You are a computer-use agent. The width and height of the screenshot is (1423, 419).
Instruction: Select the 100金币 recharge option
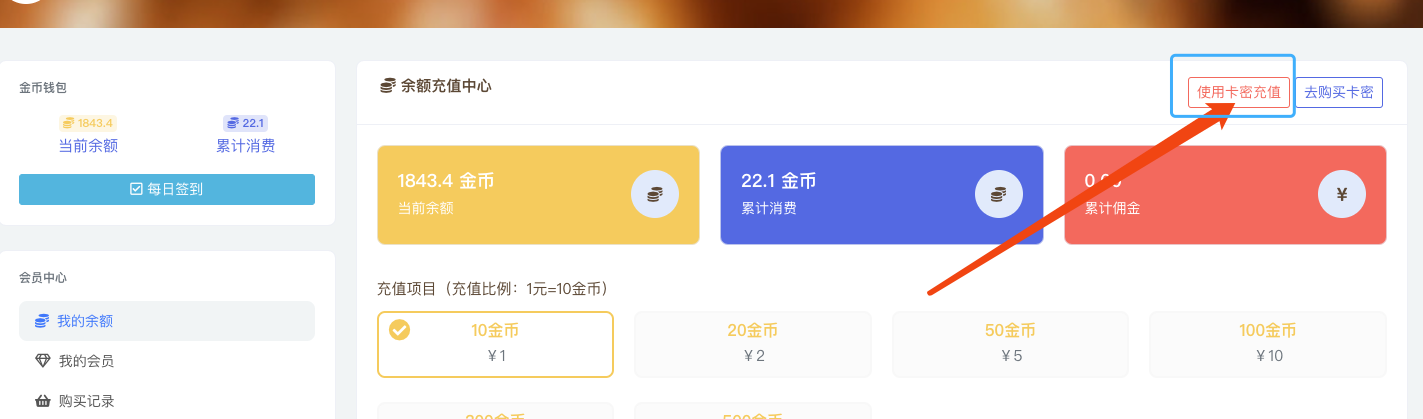[1267, 343]
